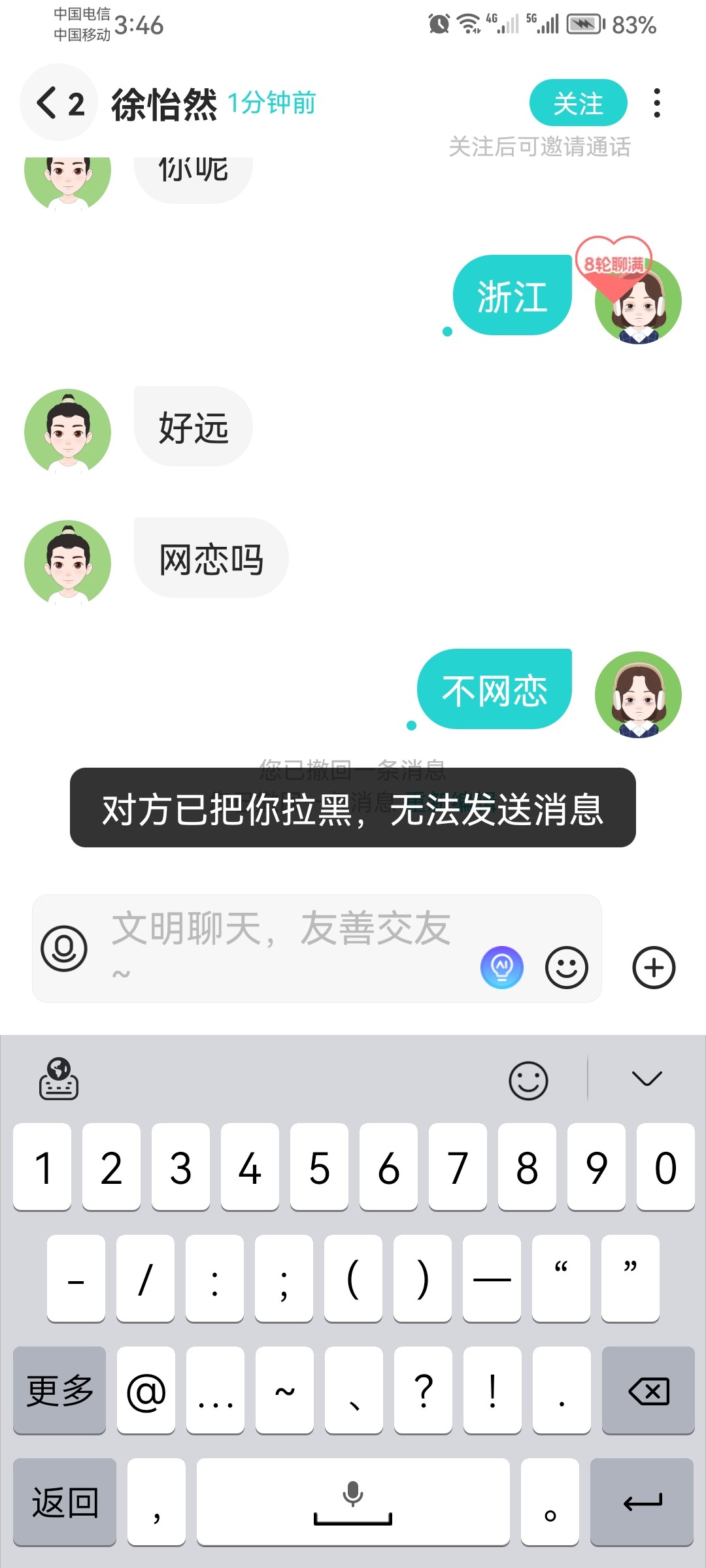The image size is (706, 1568).
Task: Tap the keyboard backspace key
Action: click(648, 1390)
